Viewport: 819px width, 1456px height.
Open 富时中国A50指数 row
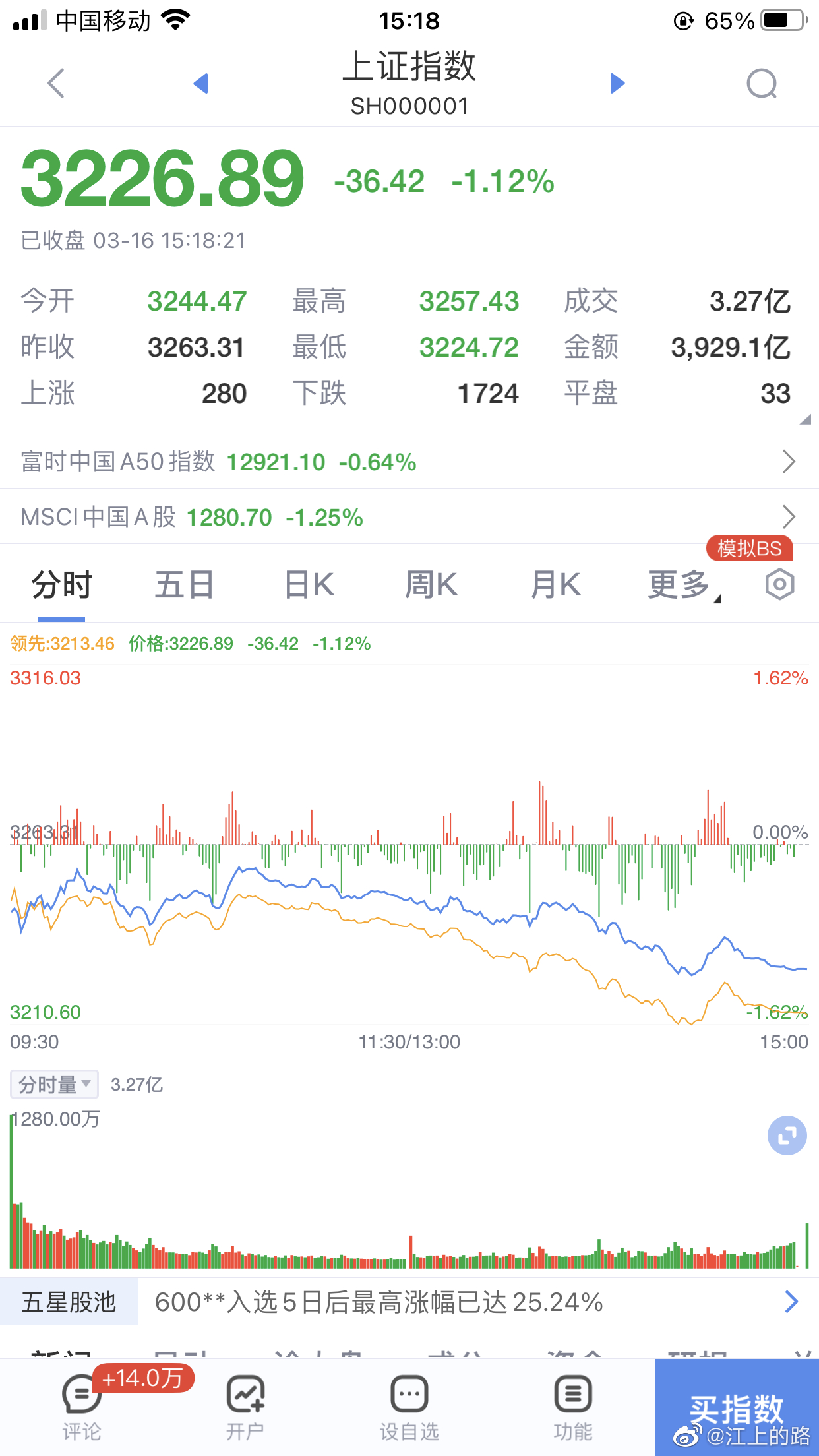[409, 461]
